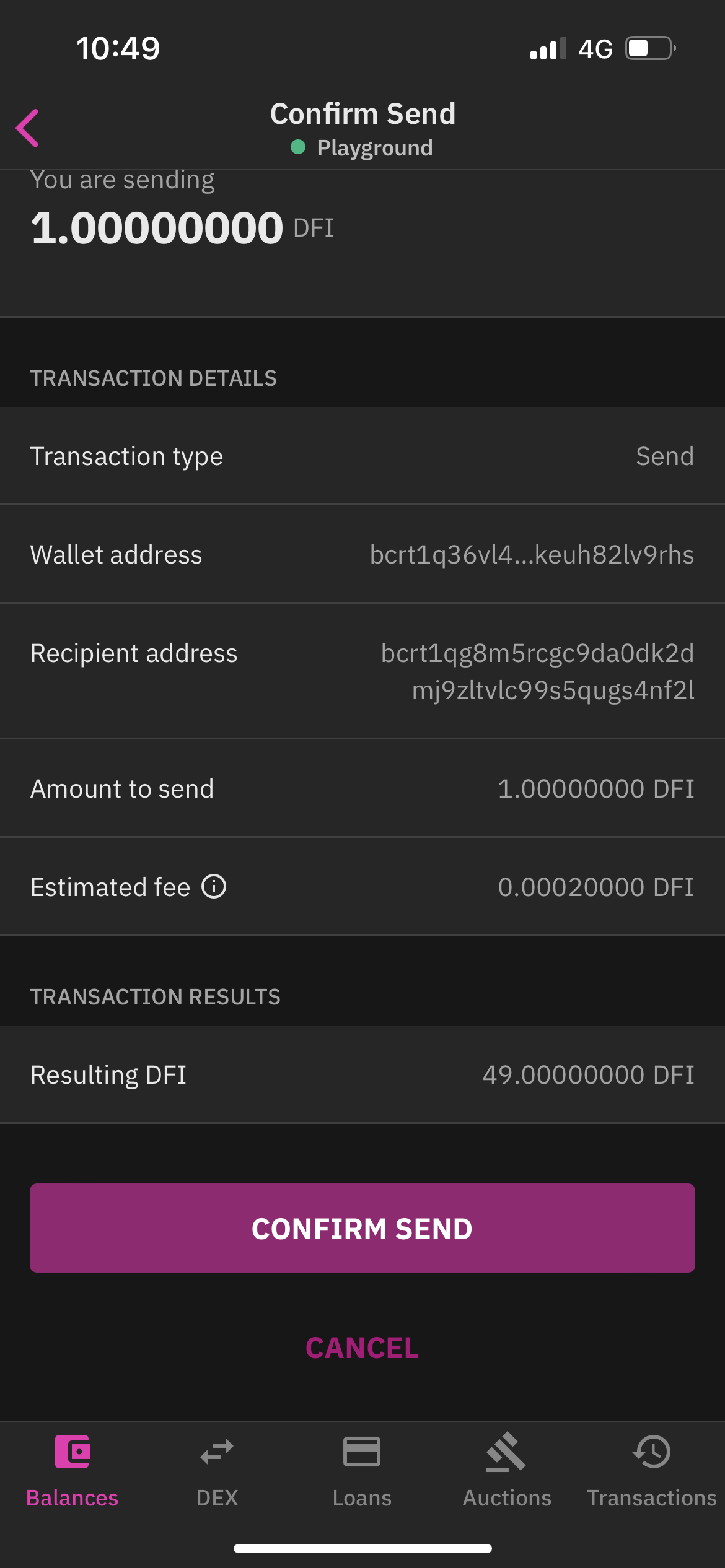Select the wallet card icon above Balances
Viewport: 725px width, 1568px height.
coord(71,1451)
